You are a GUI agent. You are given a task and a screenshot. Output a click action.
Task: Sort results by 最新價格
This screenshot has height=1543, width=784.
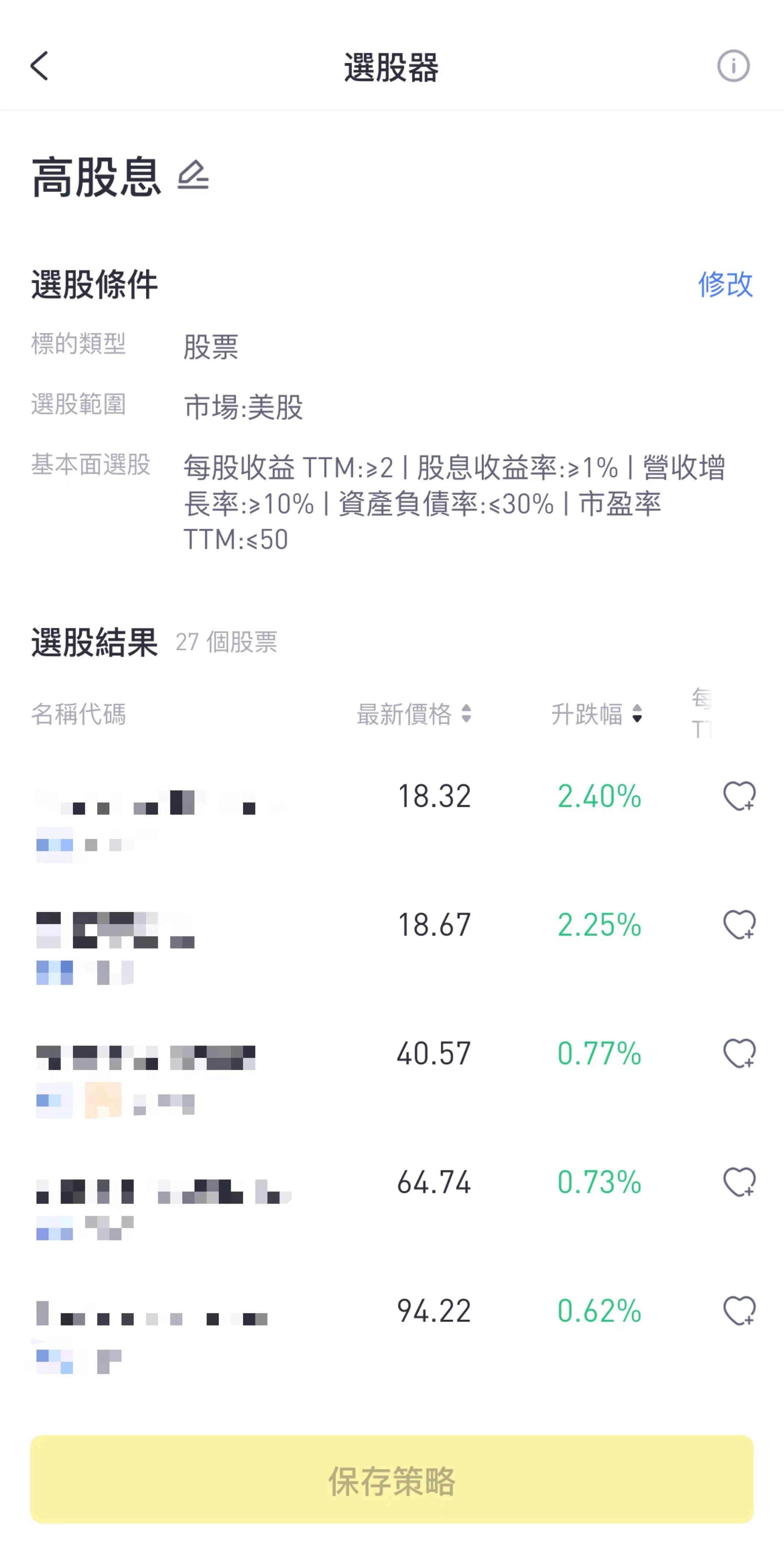pyautogui.click(x=414, y=714)
